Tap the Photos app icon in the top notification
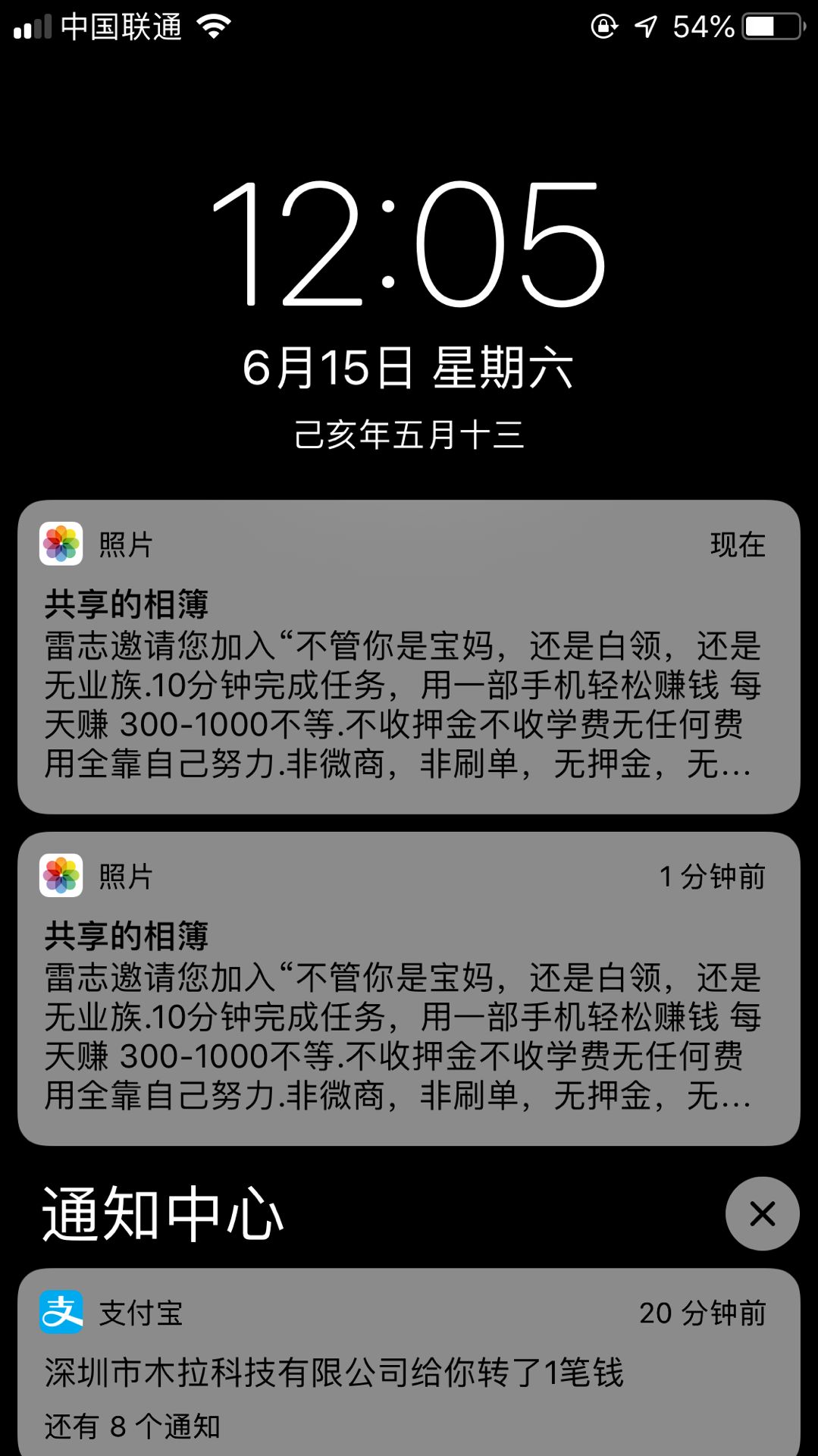Image resolution: width=818 pixels, height=1456 pixels. 62,543
